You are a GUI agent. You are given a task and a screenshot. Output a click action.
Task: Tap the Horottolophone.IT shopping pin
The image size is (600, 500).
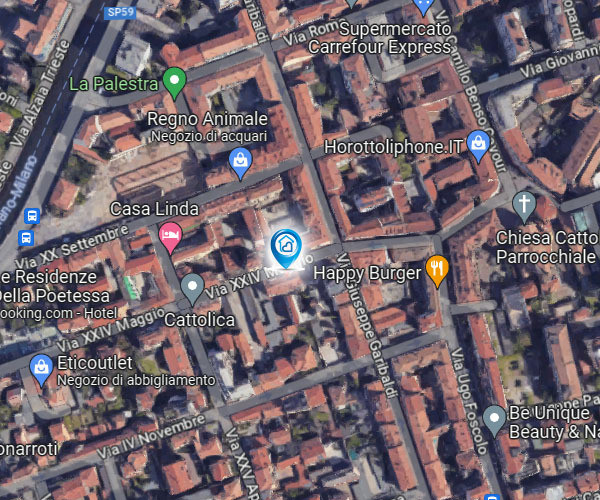[x=480, y=147]
